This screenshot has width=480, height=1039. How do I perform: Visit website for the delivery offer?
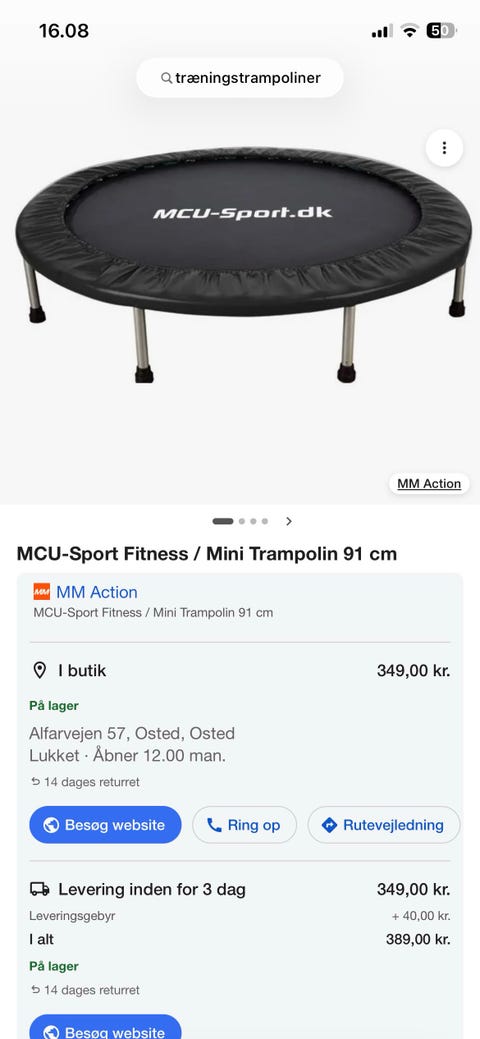(x=105, y=1029)
